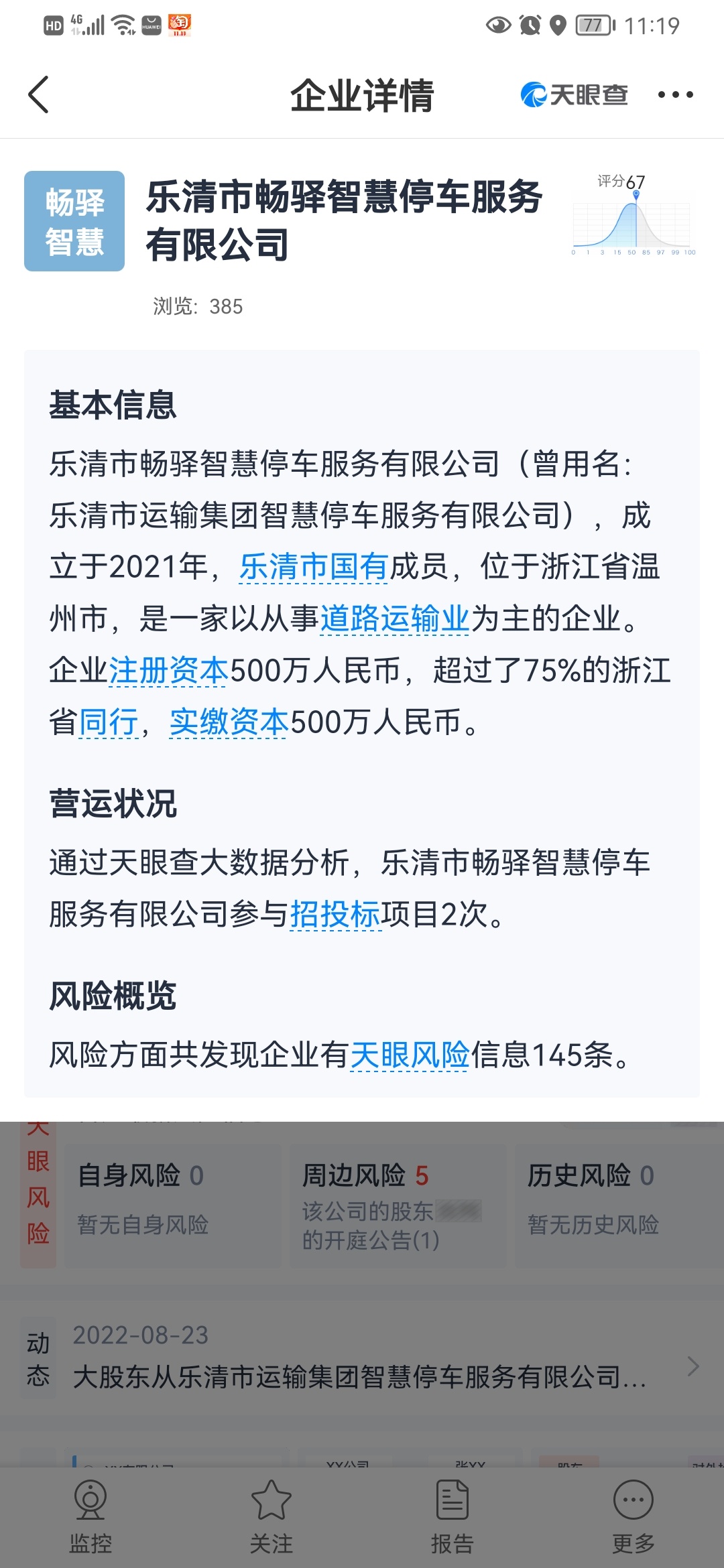Tap the 注册资本 link

point(169,671)
